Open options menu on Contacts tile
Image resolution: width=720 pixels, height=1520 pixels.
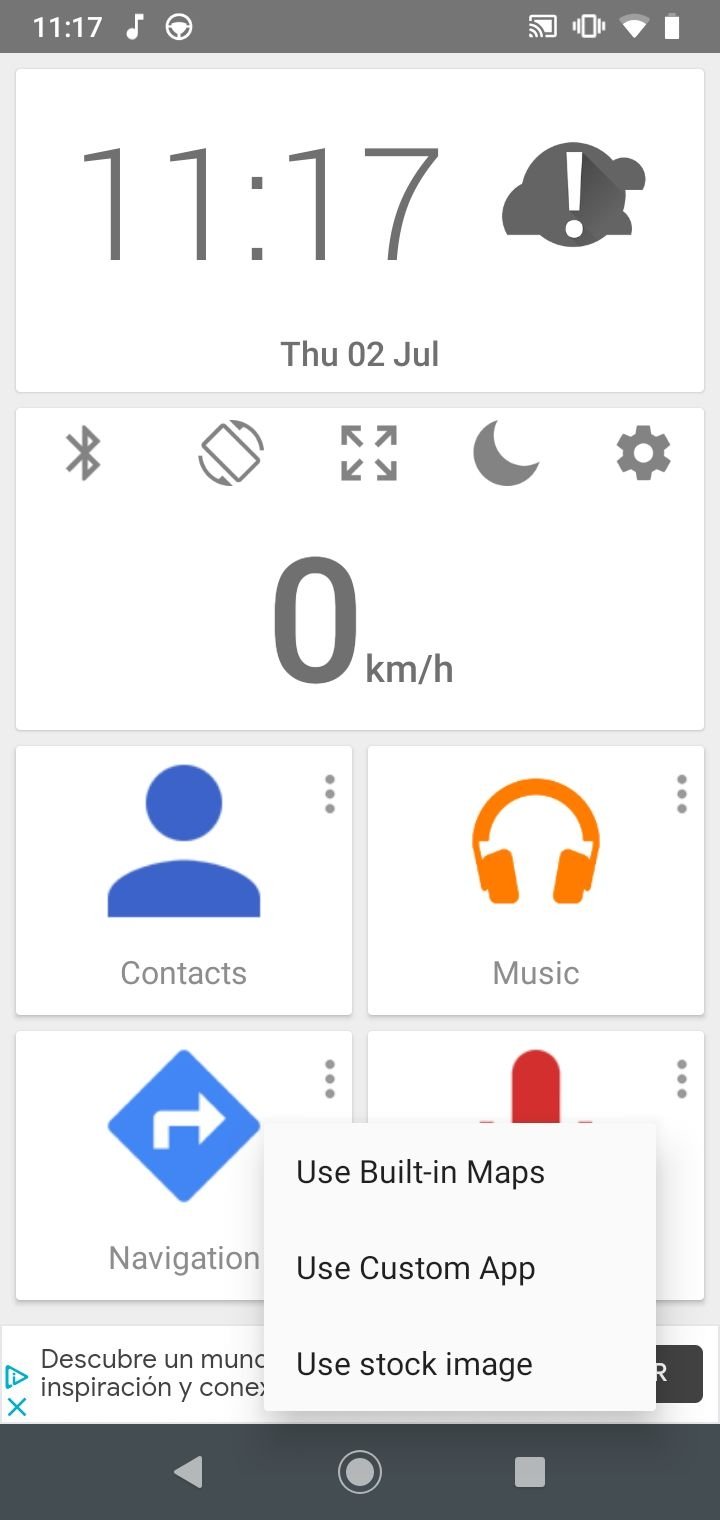pyautogui.click(x=329, y=794)
